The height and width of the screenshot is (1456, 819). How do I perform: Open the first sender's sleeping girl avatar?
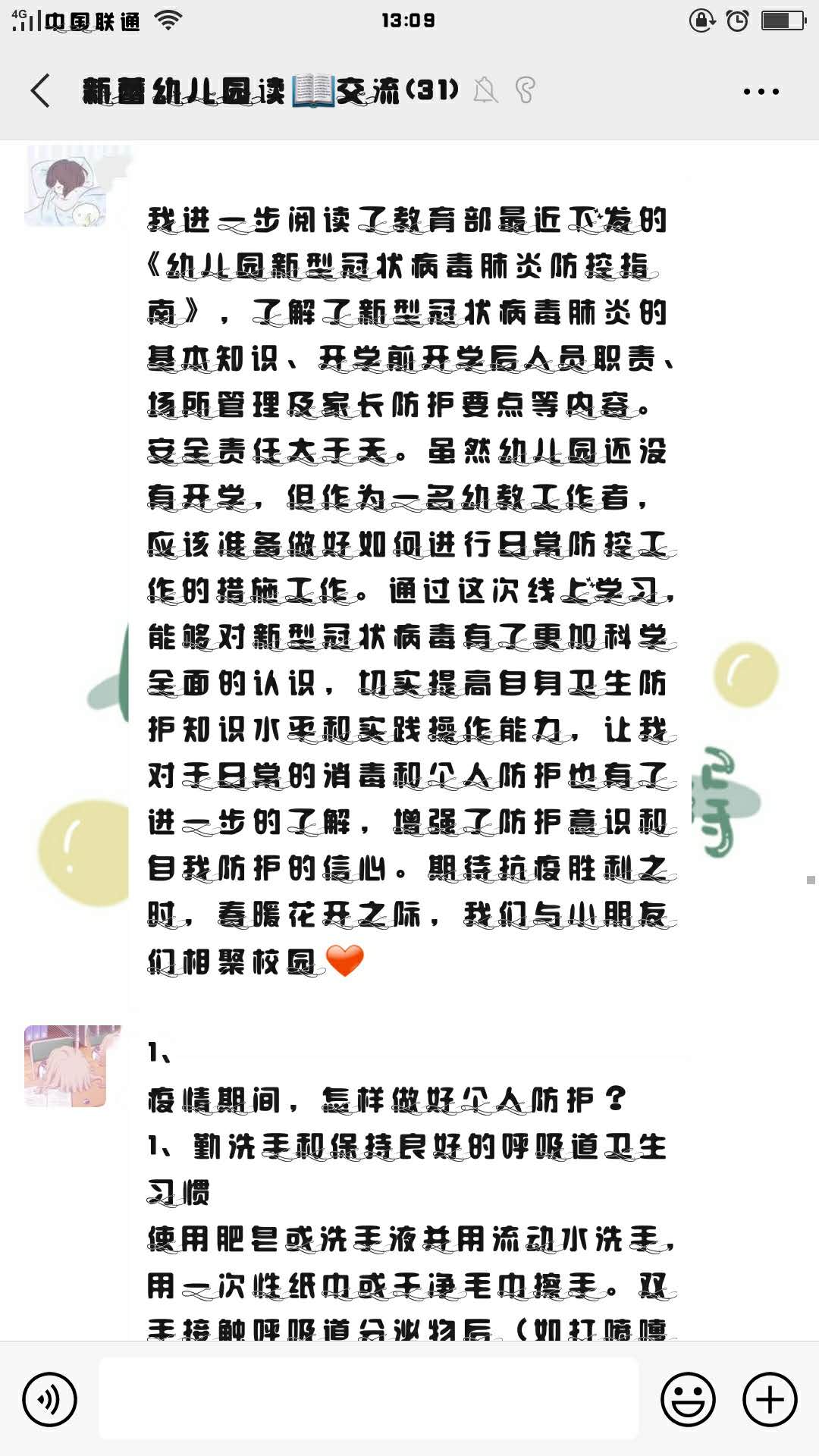(65, 187)
